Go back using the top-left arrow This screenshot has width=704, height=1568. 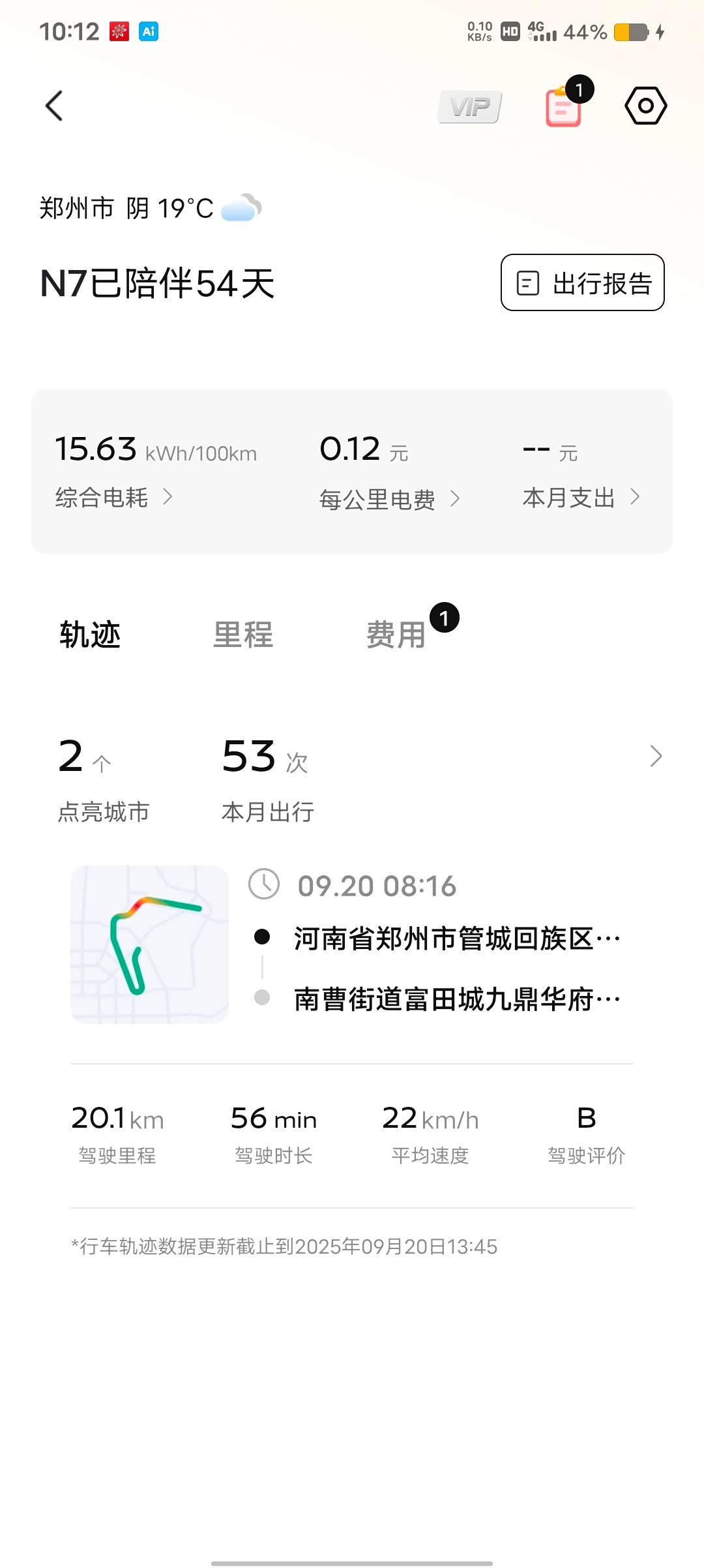coord(54,106)
